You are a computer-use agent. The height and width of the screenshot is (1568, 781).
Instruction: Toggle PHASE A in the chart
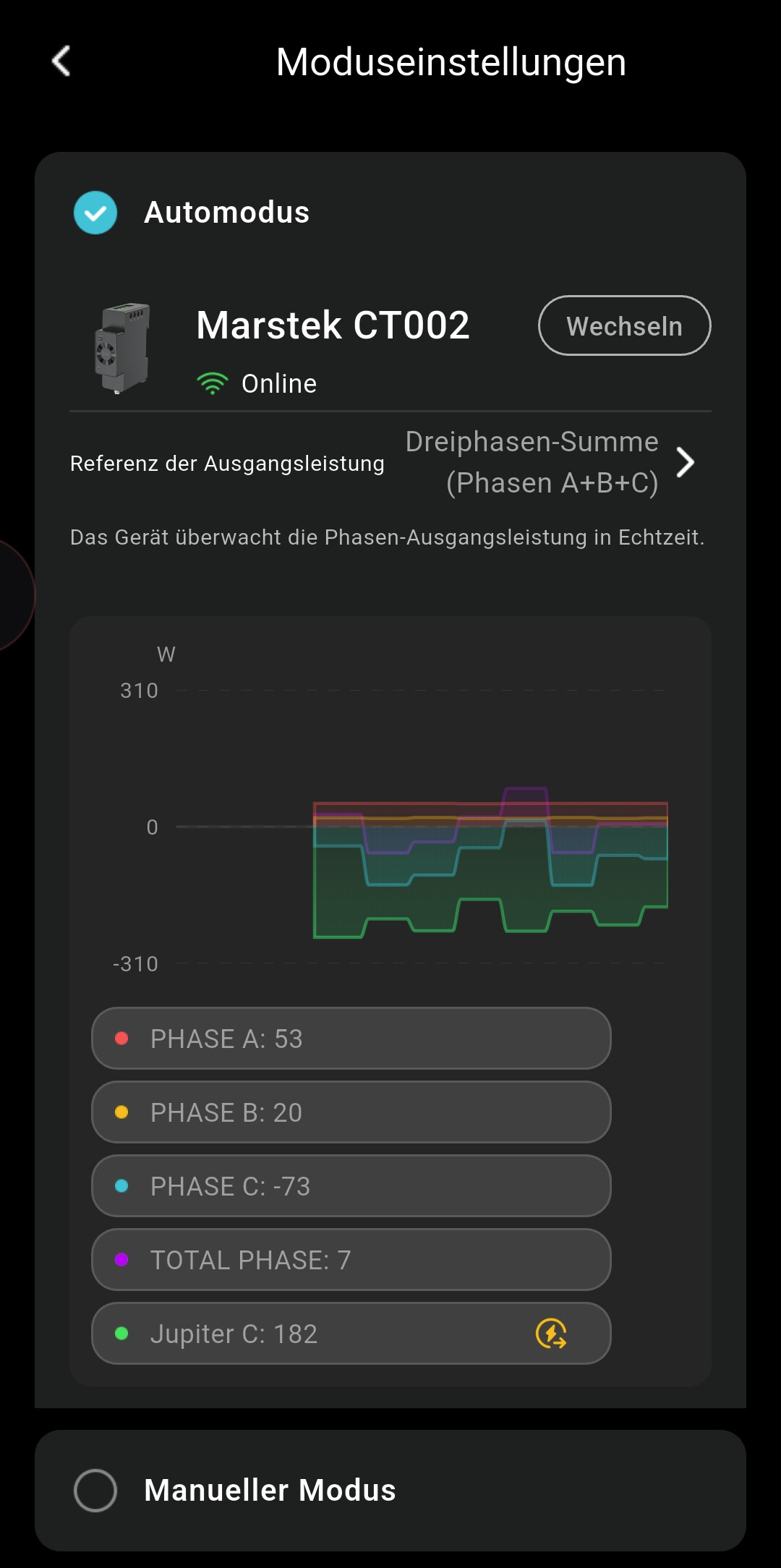tap(351, 1039)
